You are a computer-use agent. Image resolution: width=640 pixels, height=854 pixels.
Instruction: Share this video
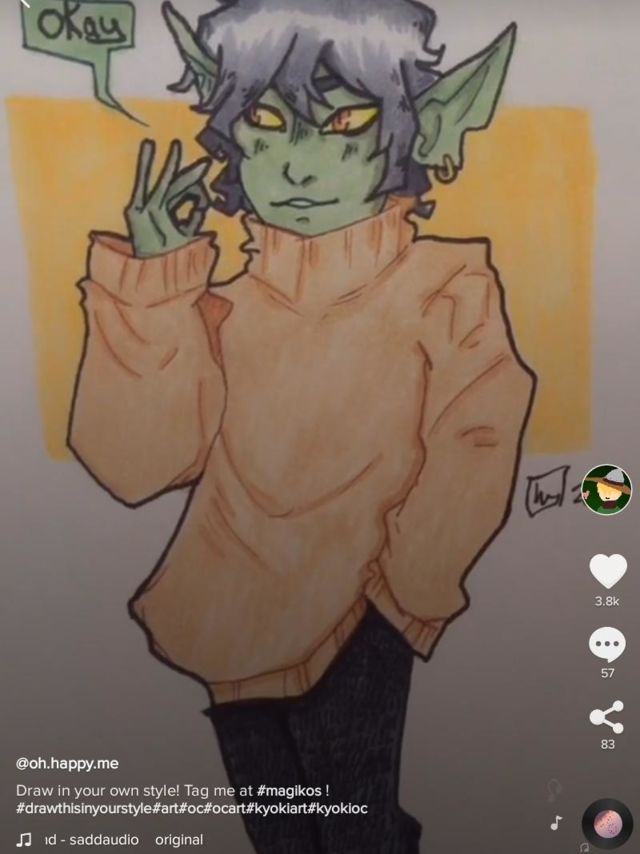click(607, 716)
